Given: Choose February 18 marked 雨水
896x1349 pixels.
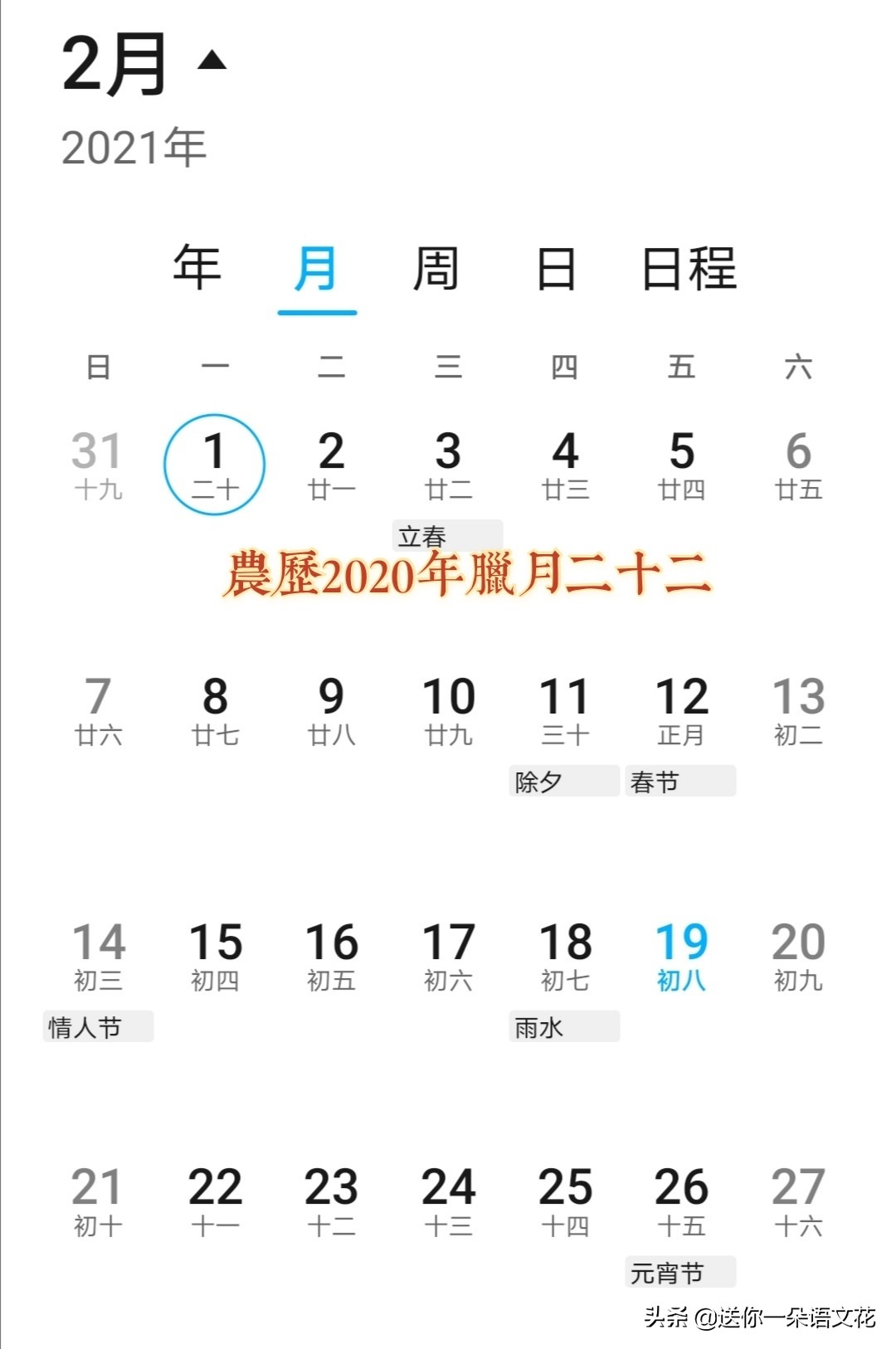Looking at the screenshot, I should [x=564, y=956].
